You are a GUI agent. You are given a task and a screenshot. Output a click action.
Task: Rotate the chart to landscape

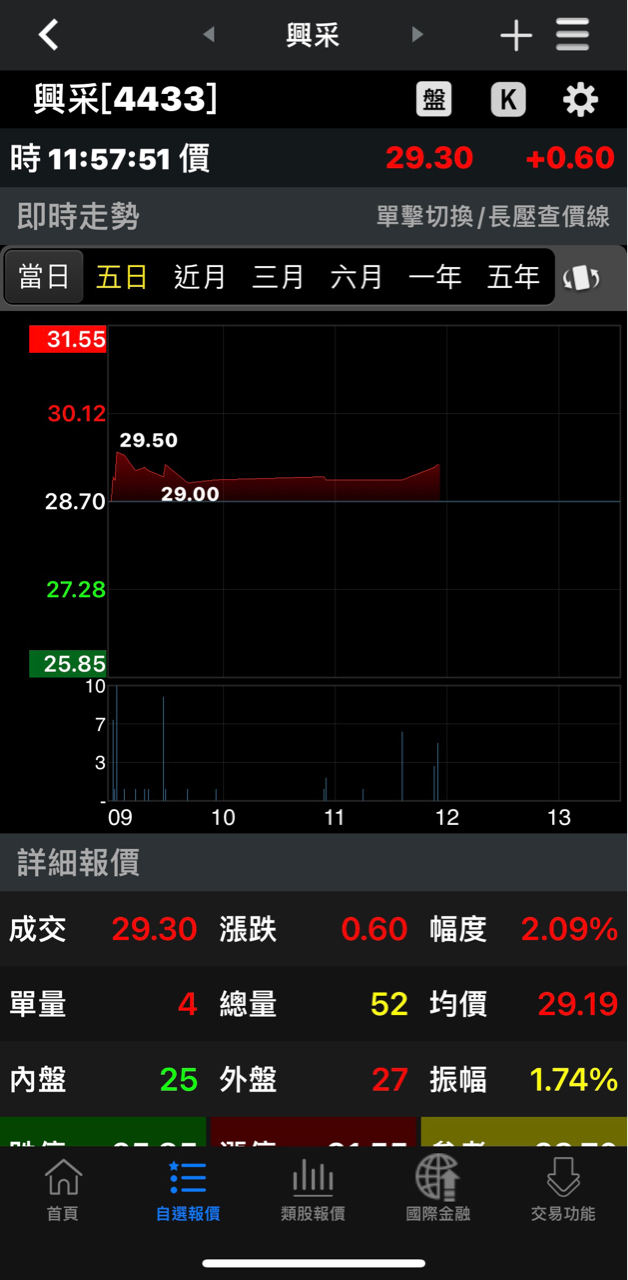(x=582, y=277)
